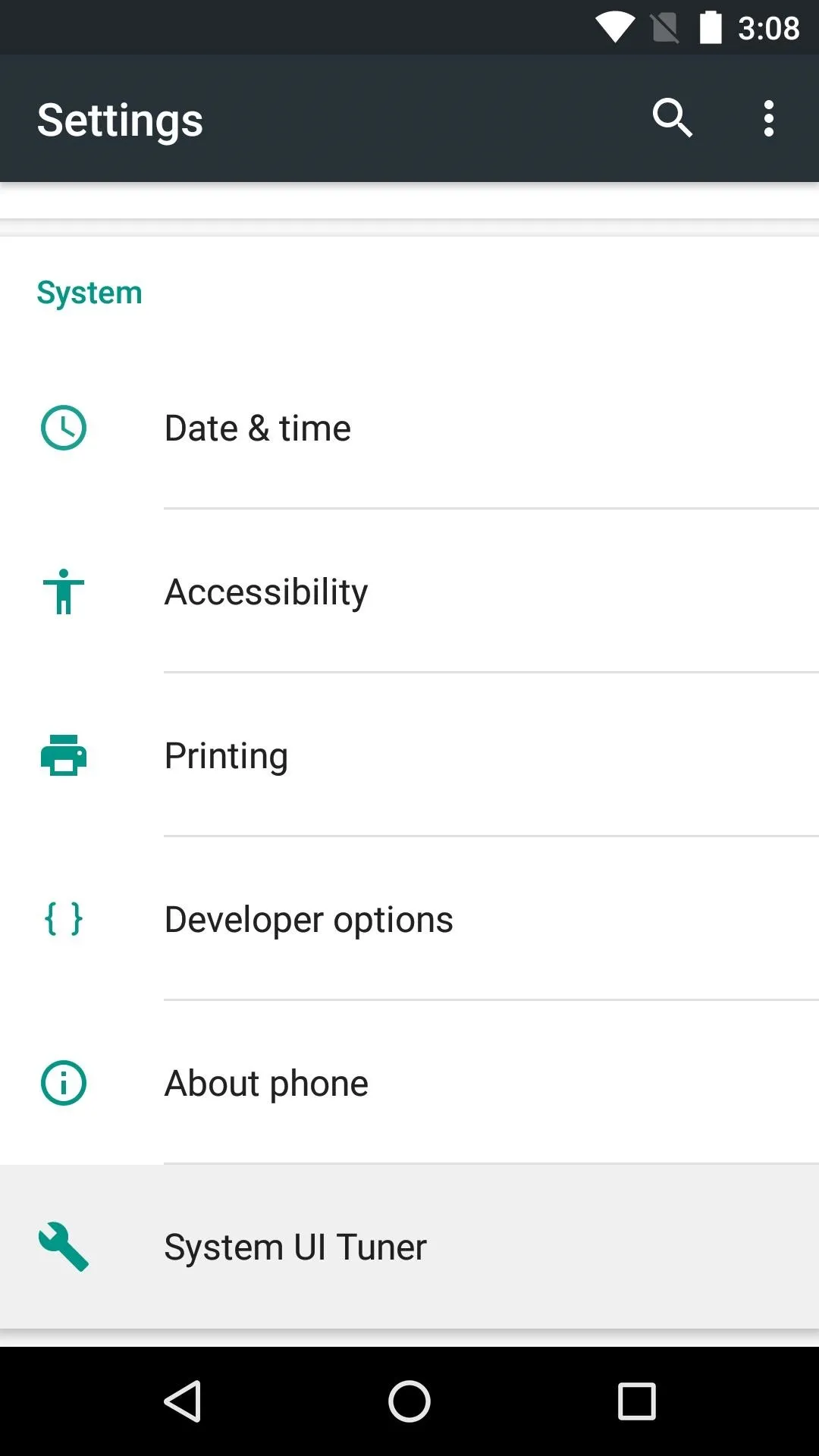
Task: Go to the home screen
Action: [409, 1401]
